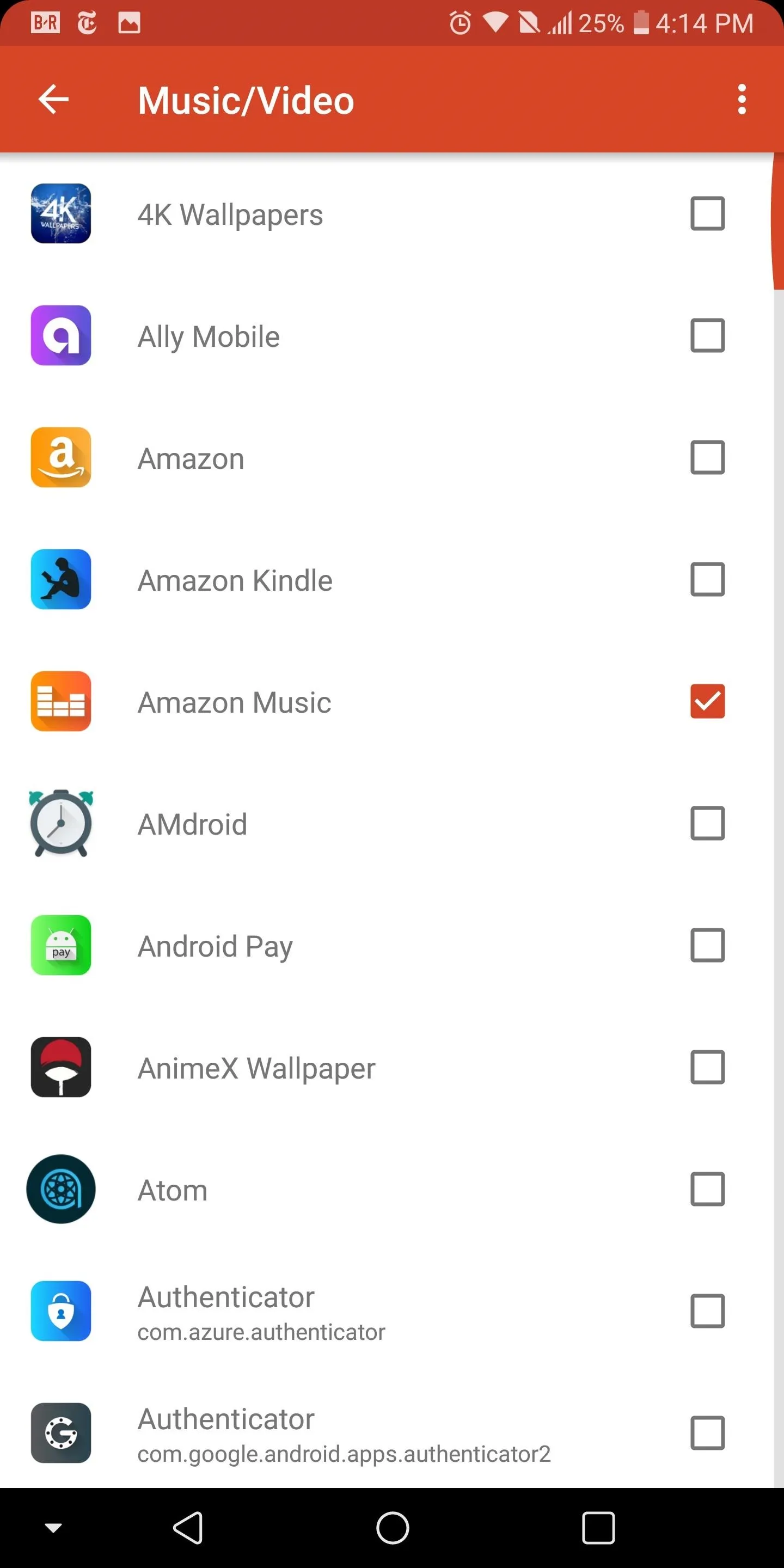This screenshot has height=1568, width=784.
Task: Enable Amazon Kindle in the list
Action: [x=707, y=579]
